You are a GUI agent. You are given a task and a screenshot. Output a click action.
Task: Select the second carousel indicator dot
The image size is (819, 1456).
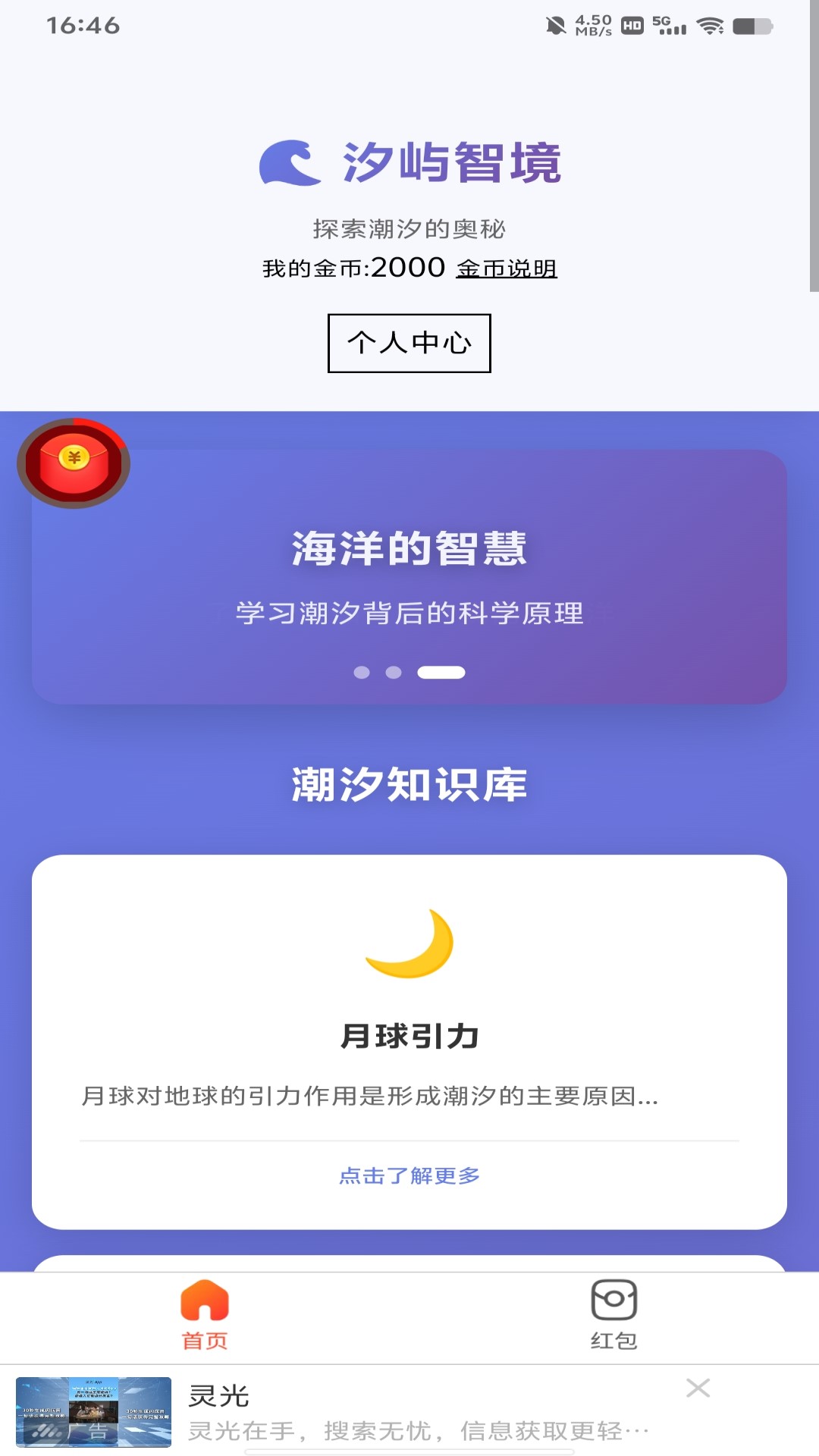(x=392, y=672)
